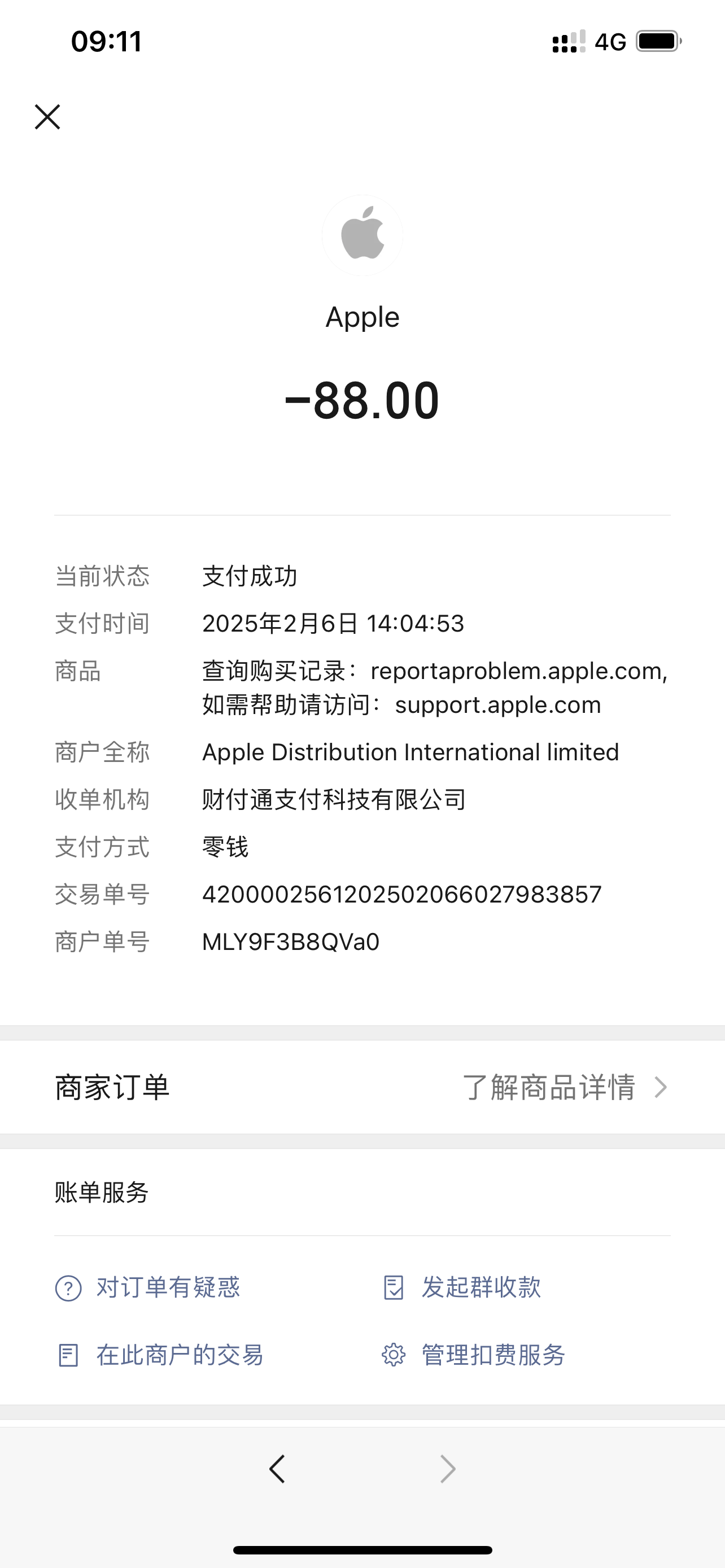This screenshot has height=1568, width=725.
Task: Tap 对订单有疑惑 for order help
Action: (148, 1287)
